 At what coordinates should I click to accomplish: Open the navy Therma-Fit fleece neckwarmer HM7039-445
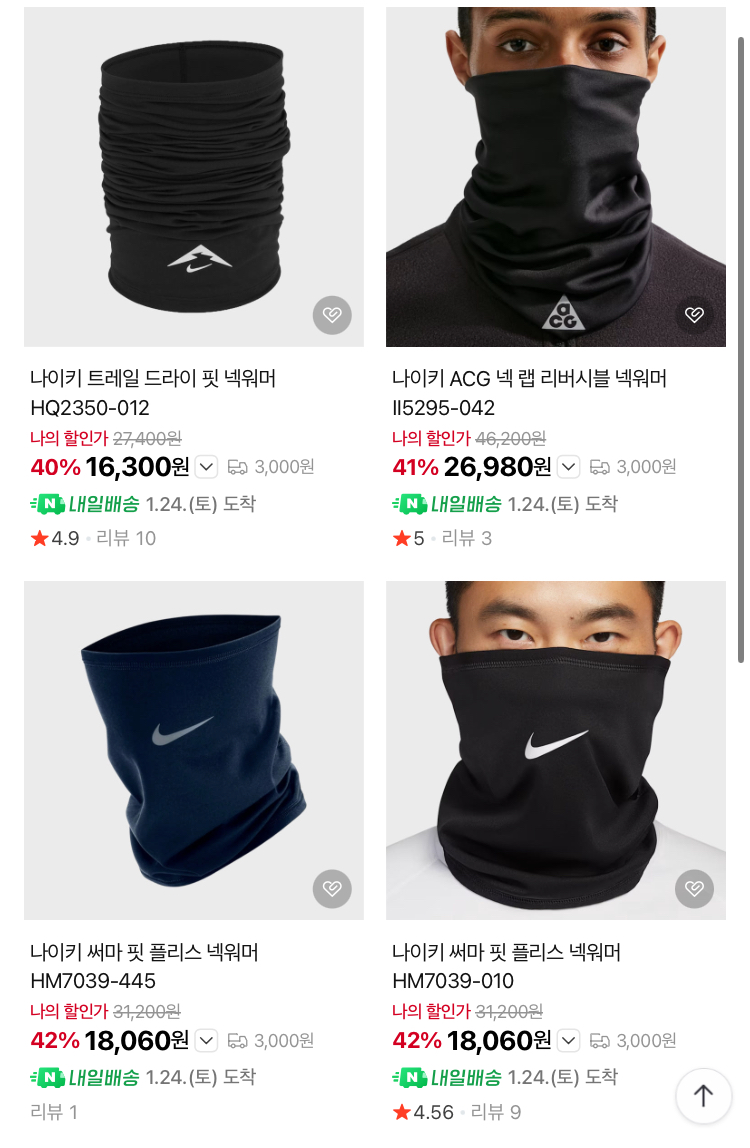point(194,750)
